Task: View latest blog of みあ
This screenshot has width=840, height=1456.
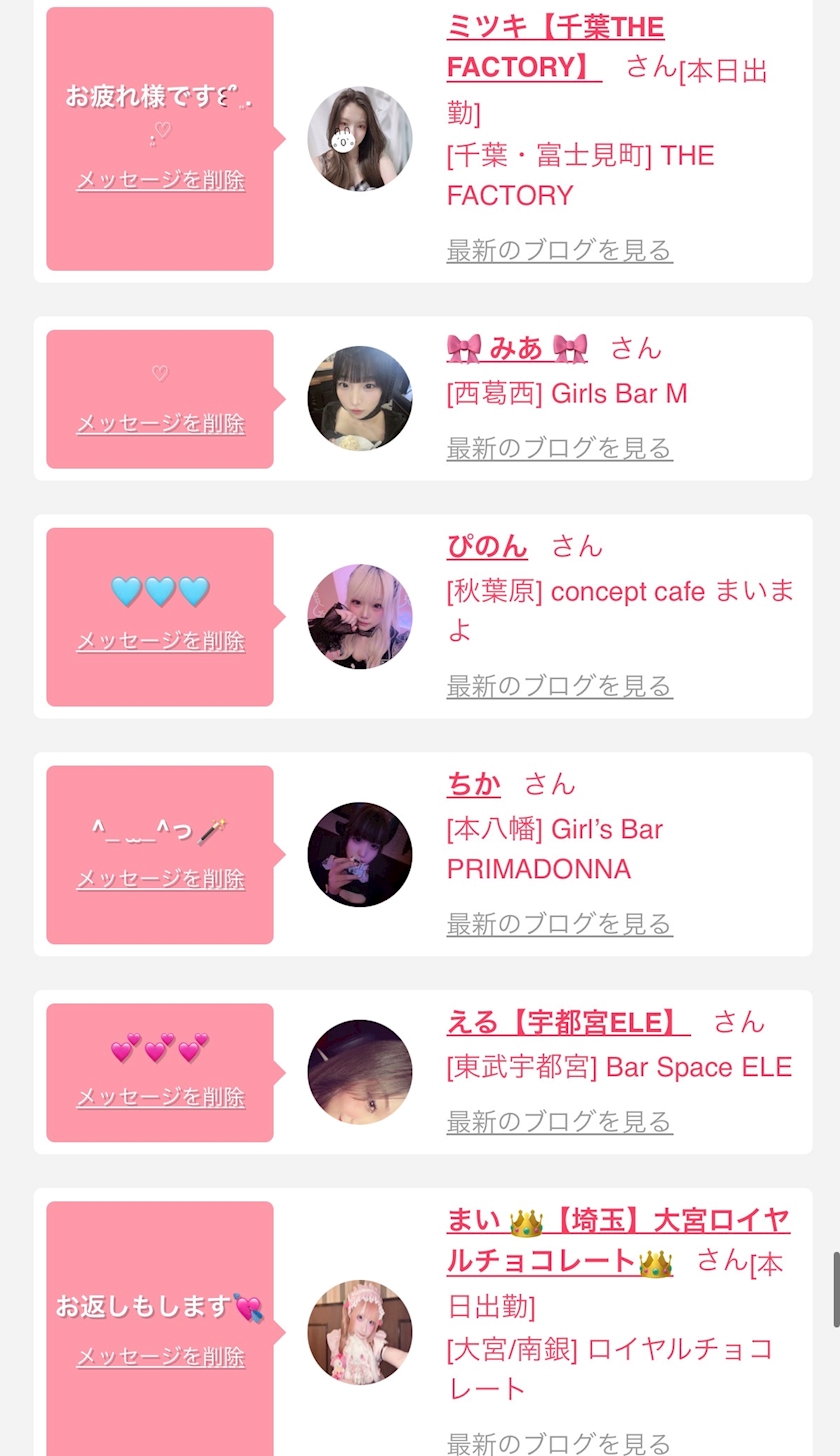Action: tap(560, 448)
